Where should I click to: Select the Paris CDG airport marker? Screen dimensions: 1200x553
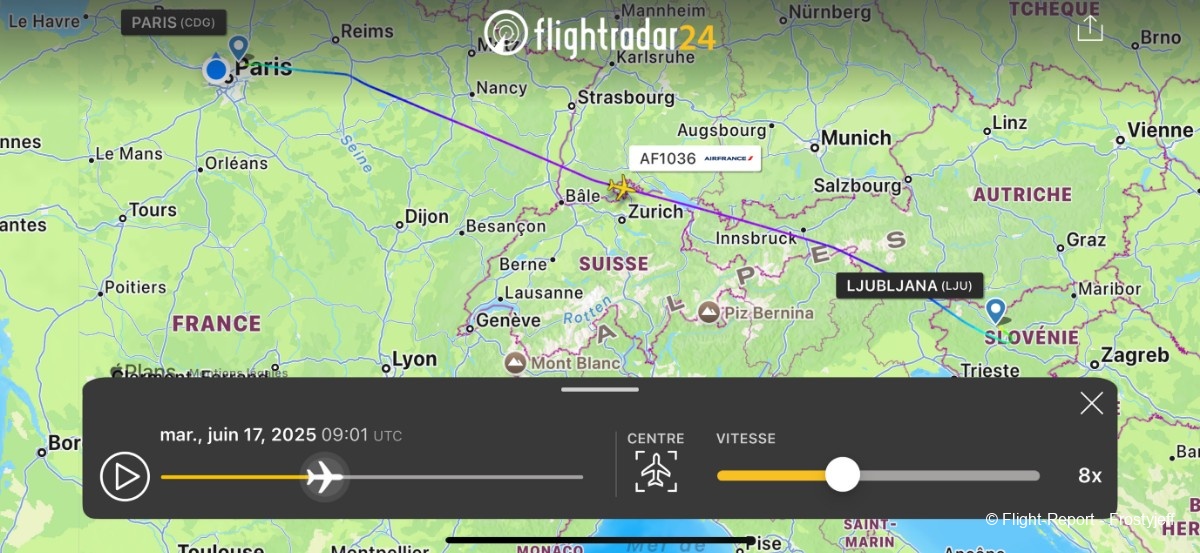pos(238,47)
